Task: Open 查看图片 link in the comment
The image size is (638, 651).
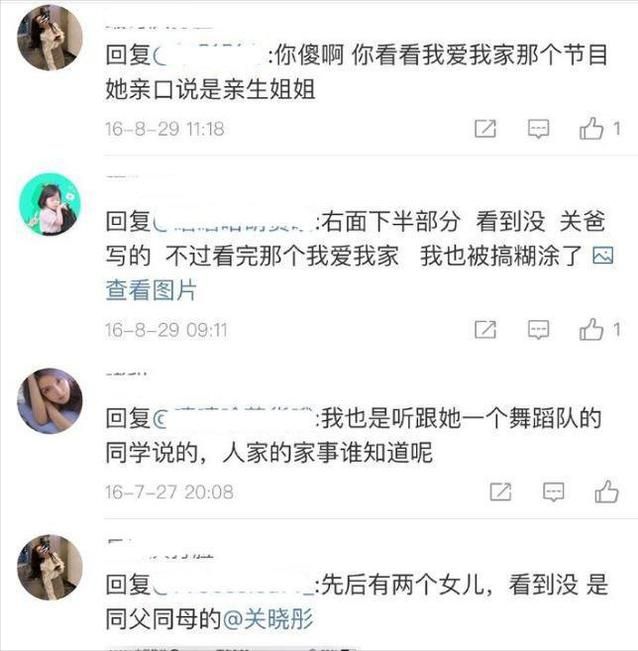Action: tap(151, 290)
